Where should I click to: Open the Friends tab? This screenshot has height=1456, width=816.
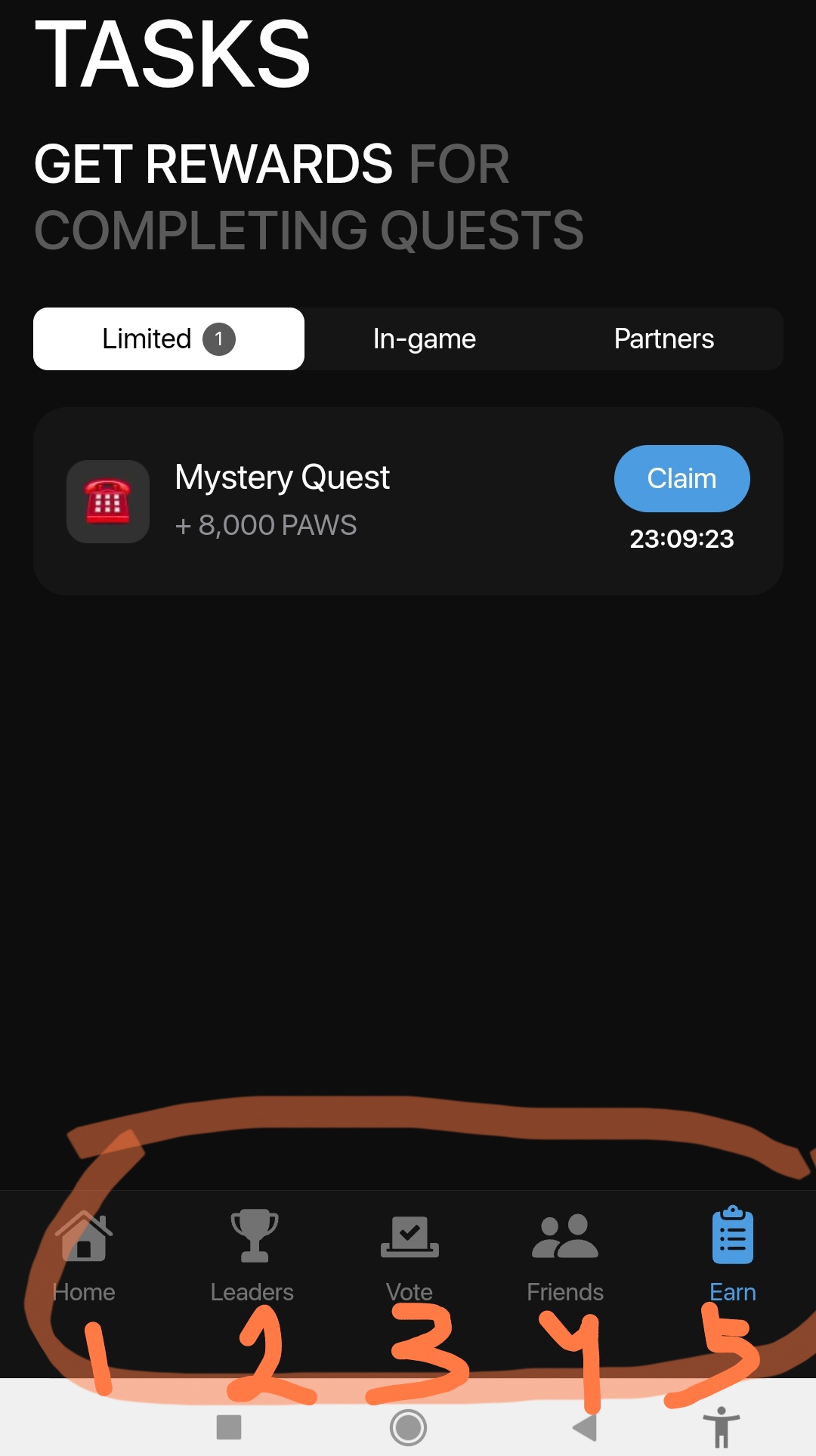pos(565,1256)
